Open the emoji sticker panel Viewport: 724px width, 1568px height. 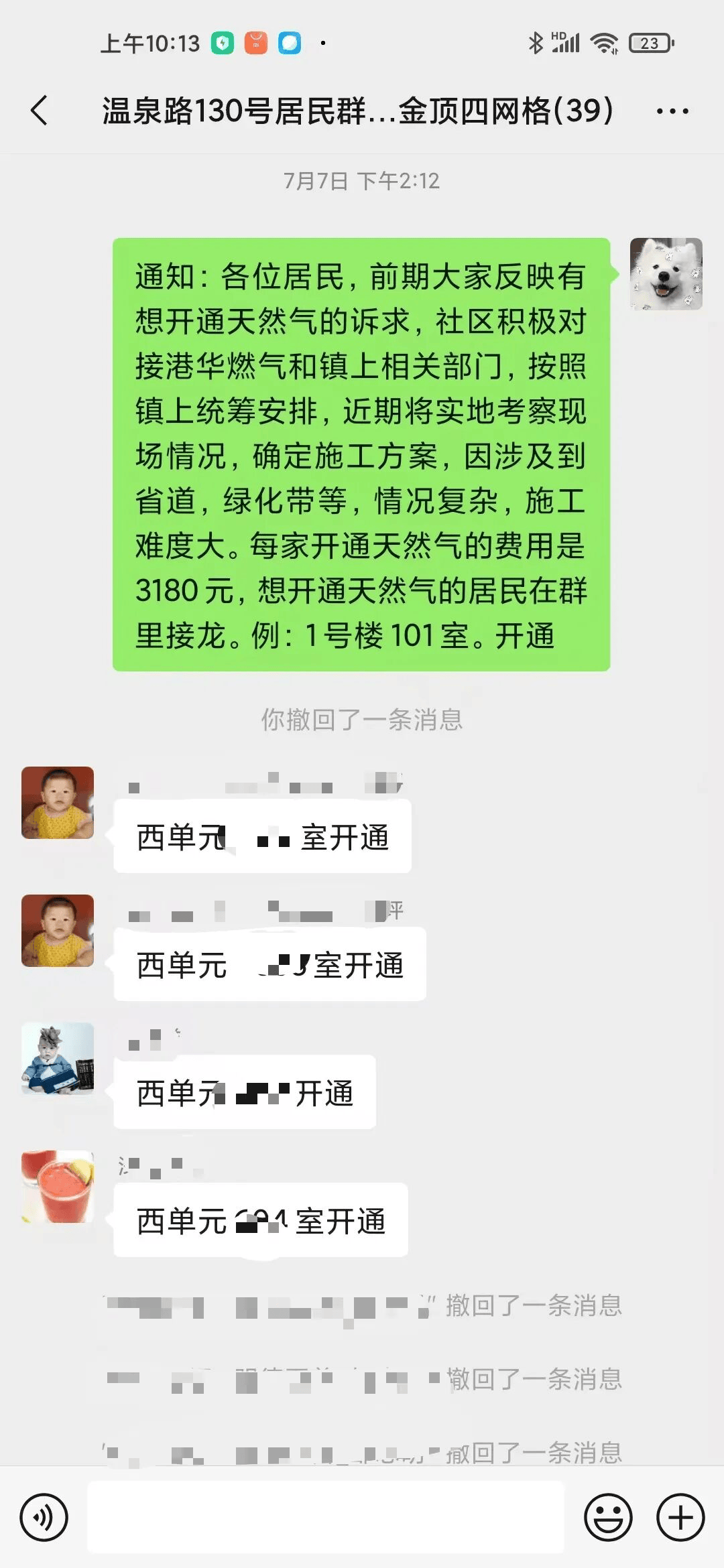[608, 1517]
